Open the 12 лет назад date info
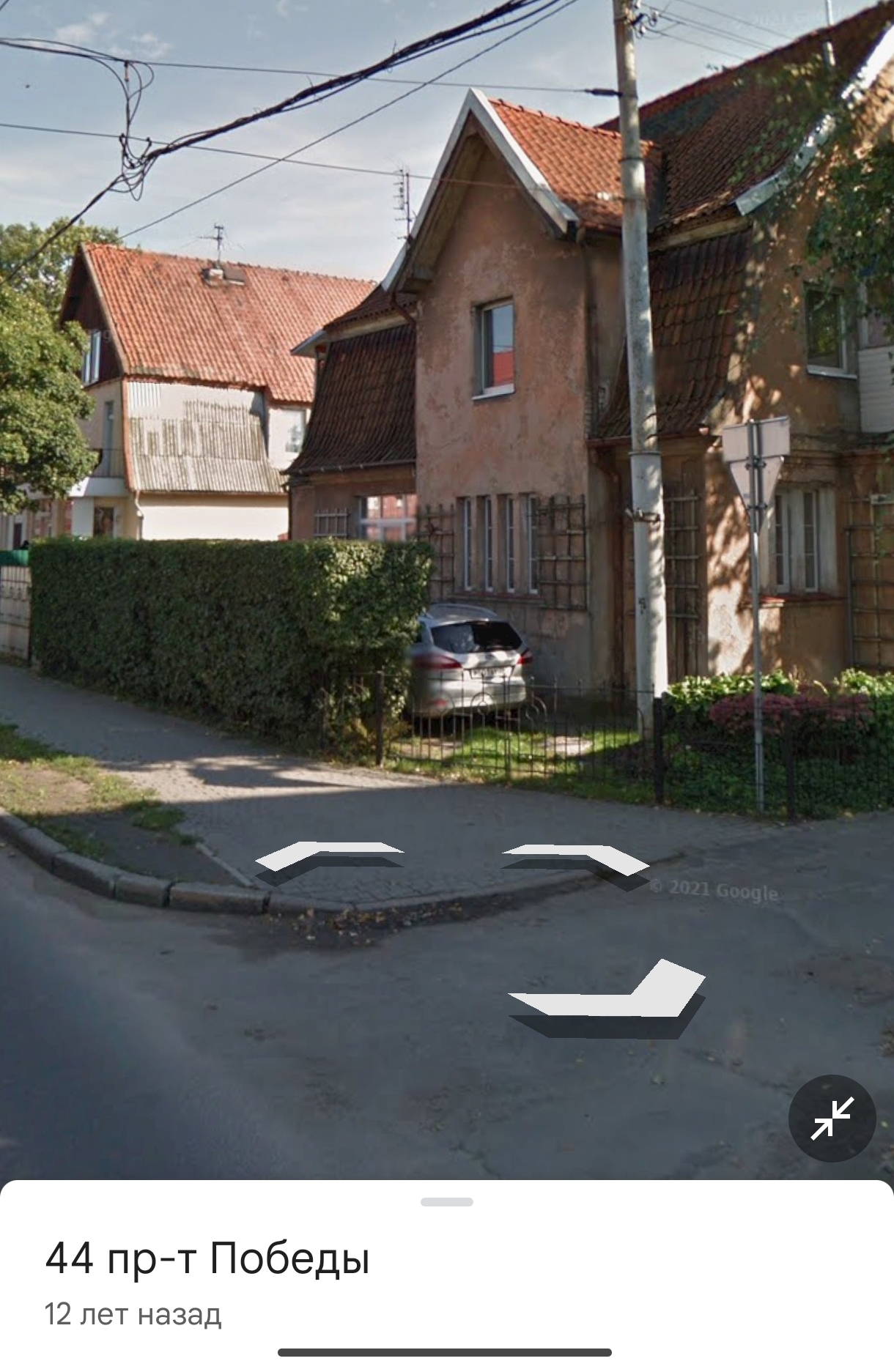 [x=133, y=1314]
